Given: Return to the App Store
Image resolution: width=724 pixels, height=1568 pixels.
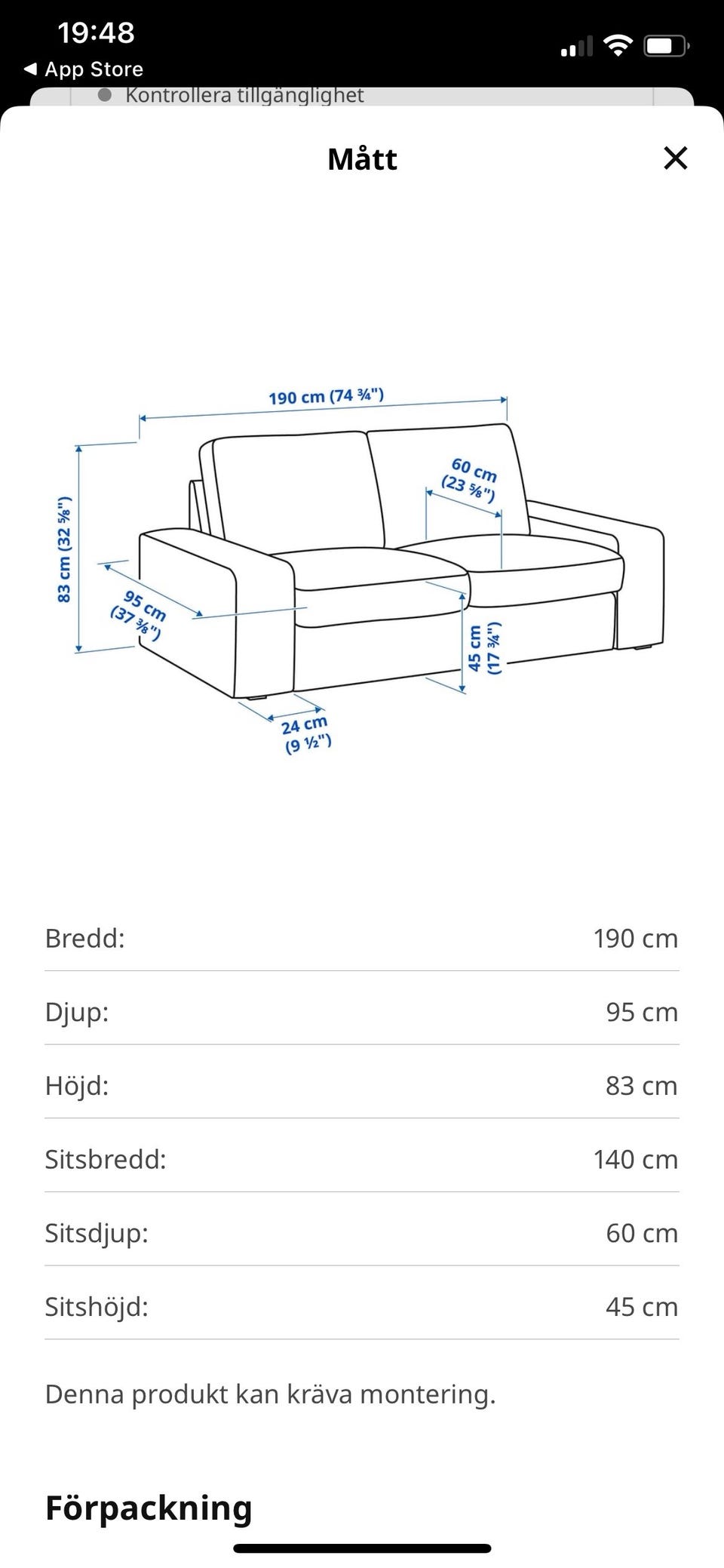Looking at the screenshot, I should 84,69.
